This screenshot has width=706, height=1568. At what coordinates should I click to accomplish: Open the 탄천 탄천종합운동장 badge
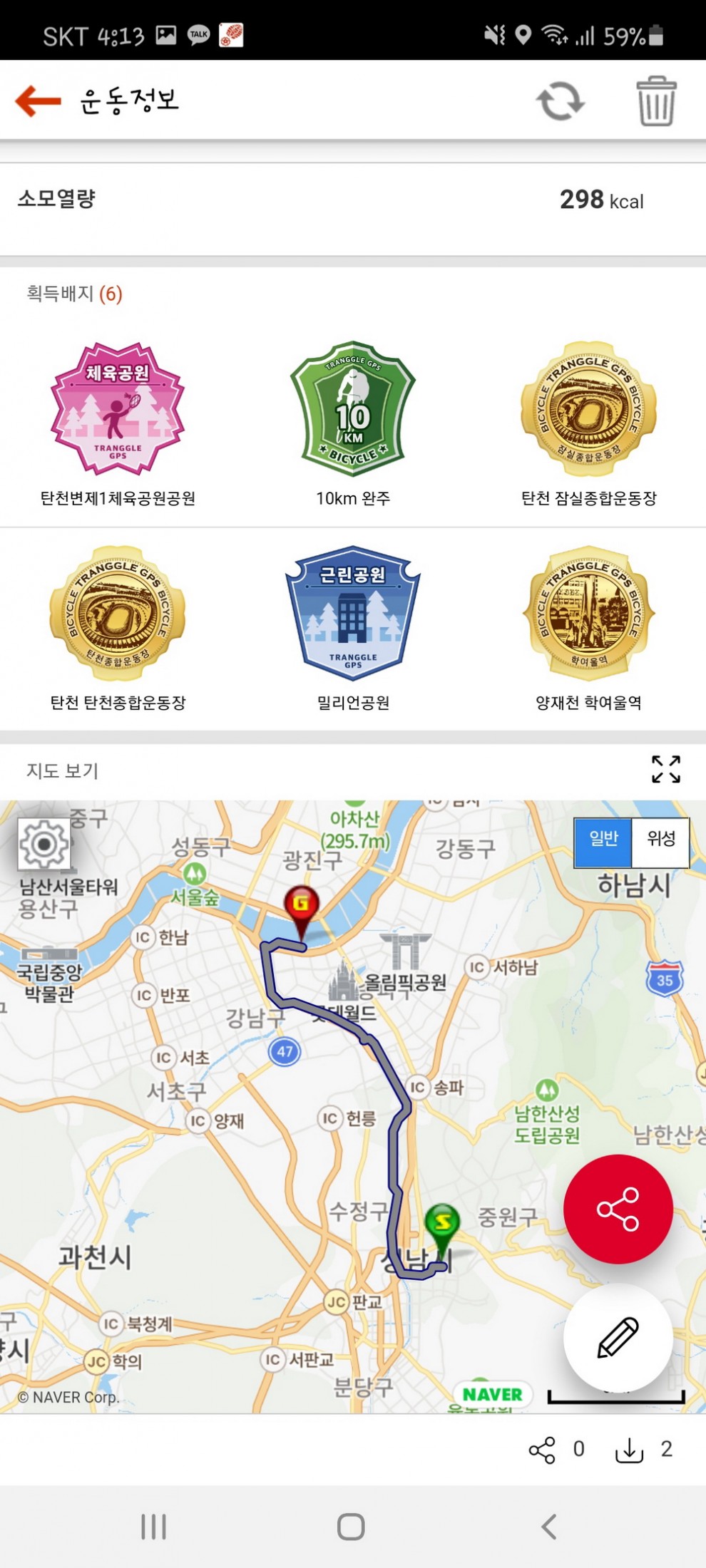pos(118,614)
